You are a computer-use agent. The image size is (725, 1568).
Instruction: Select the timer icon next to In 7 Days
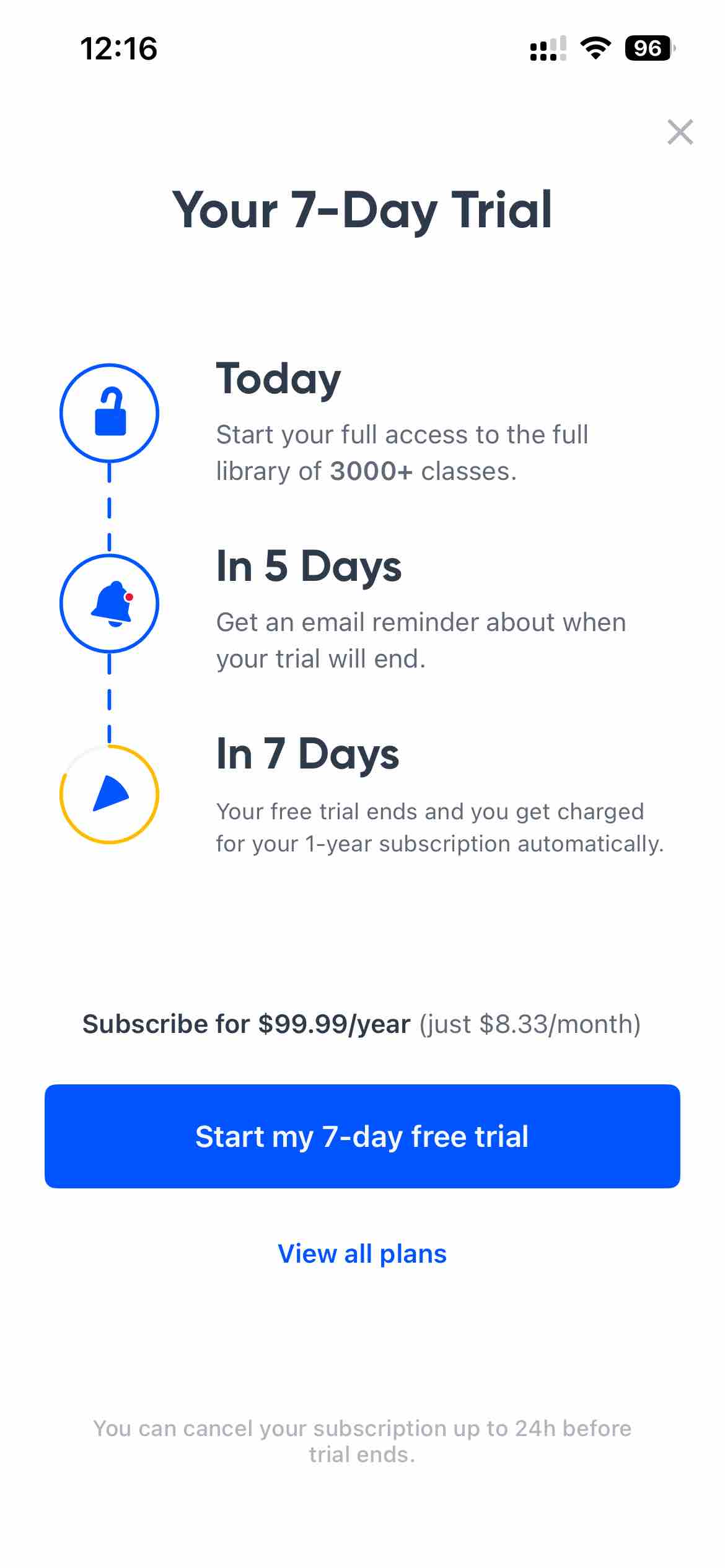(x=110, y=796)
